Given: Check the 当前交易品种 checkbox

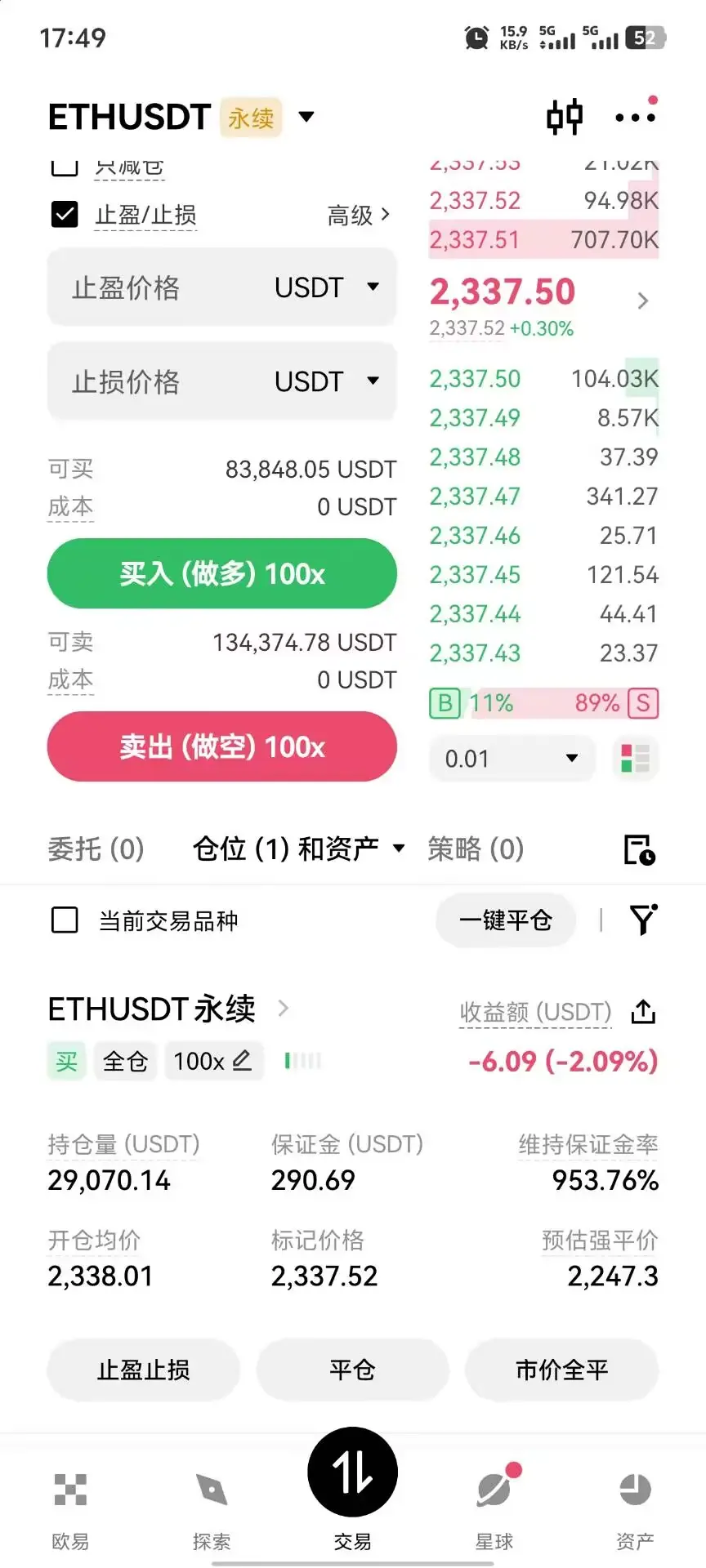Looking at the screenshot, I should tap(65, 920).
